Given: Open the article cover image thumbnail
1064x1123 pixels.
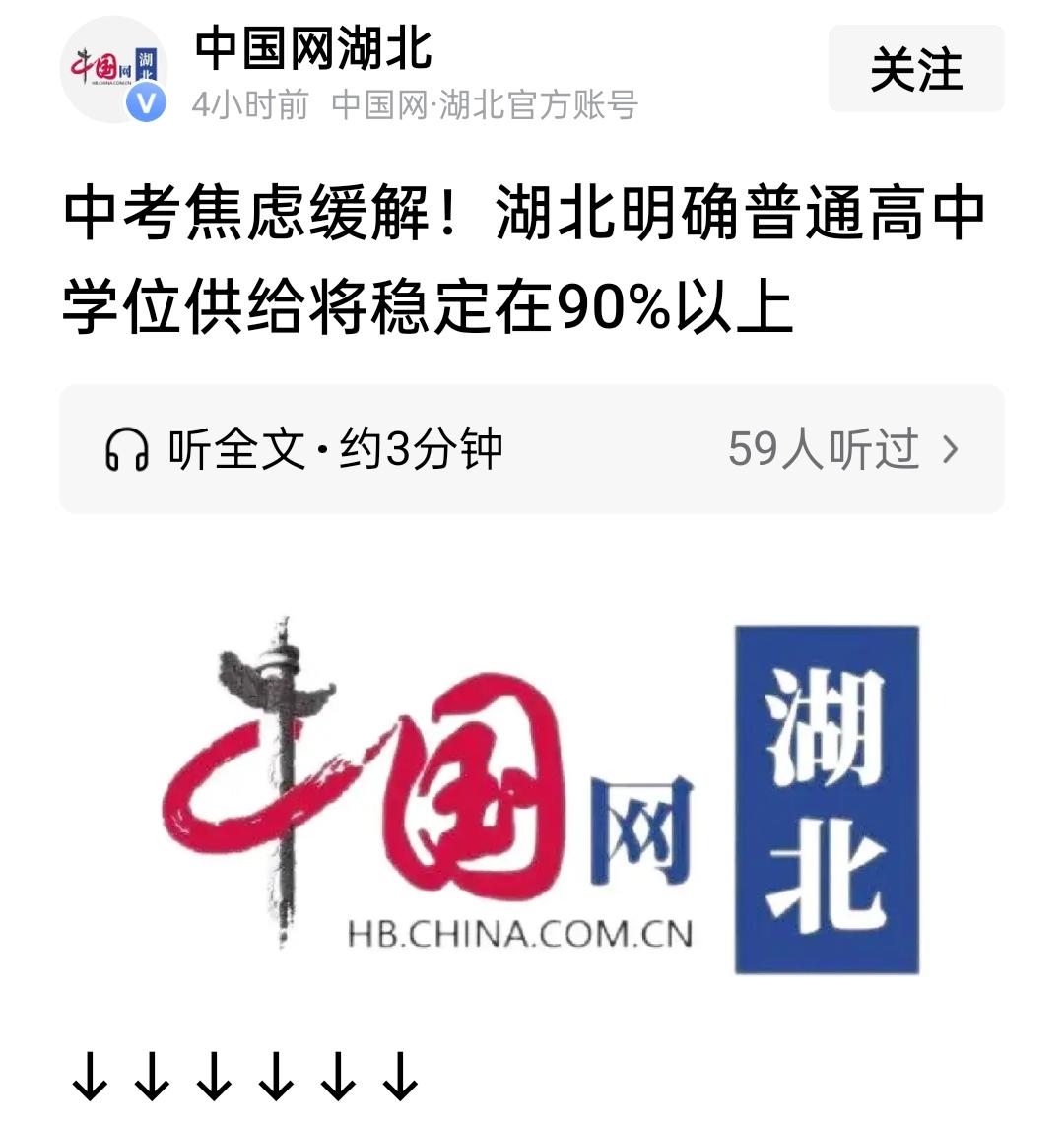Looking at the screenshot, I should [x=532, y=788].
